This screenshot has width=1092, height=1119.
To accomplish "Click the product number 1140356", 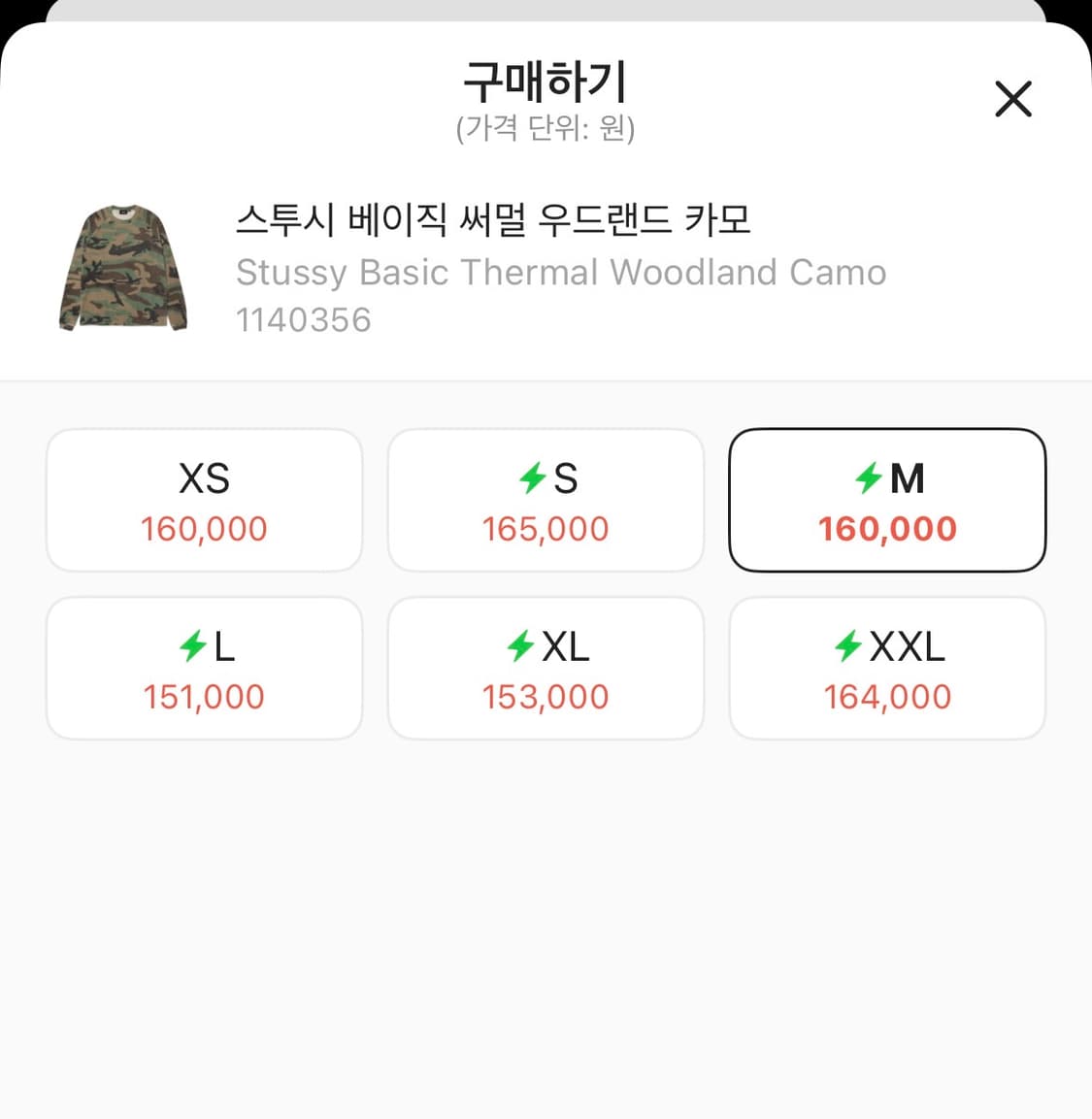I will click(x=304, y=320).
